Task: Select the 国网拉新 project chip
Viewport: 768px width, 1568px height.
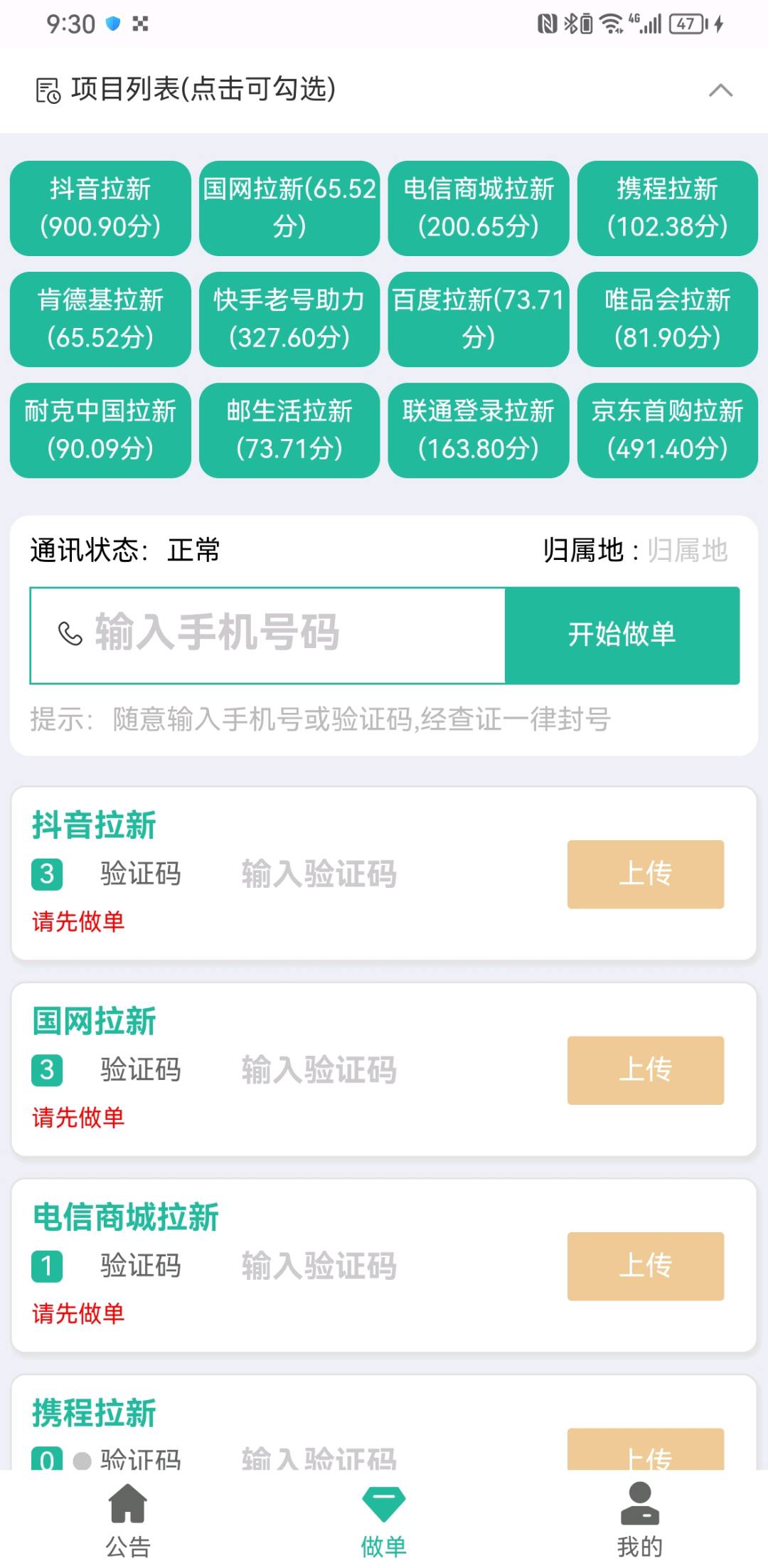Action: (289, 208)
